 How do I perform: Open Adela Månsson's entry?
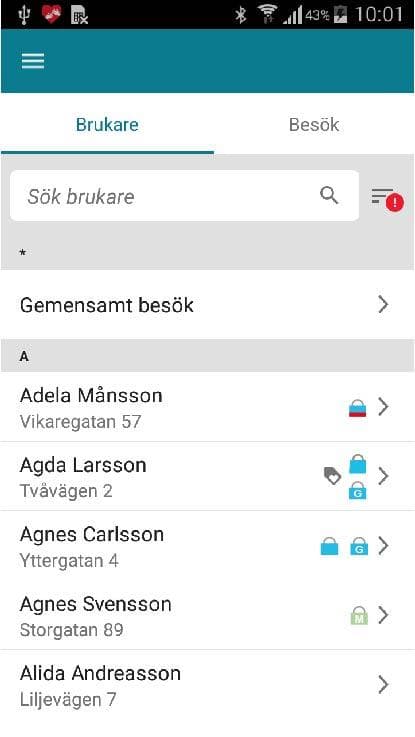(207, 407)
